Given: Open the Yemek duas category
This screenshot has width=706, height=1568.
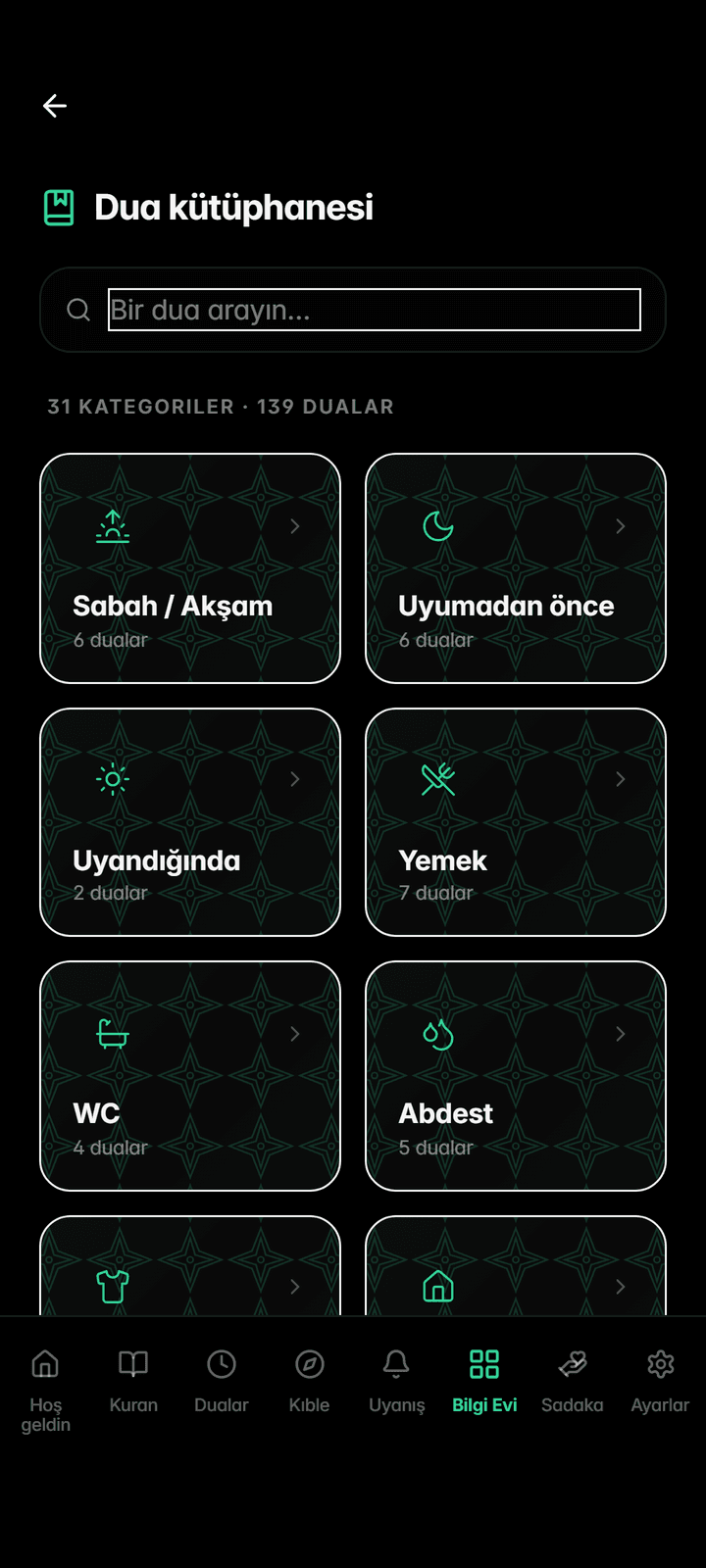Looking at the screenshot, I should pos(516,822).
